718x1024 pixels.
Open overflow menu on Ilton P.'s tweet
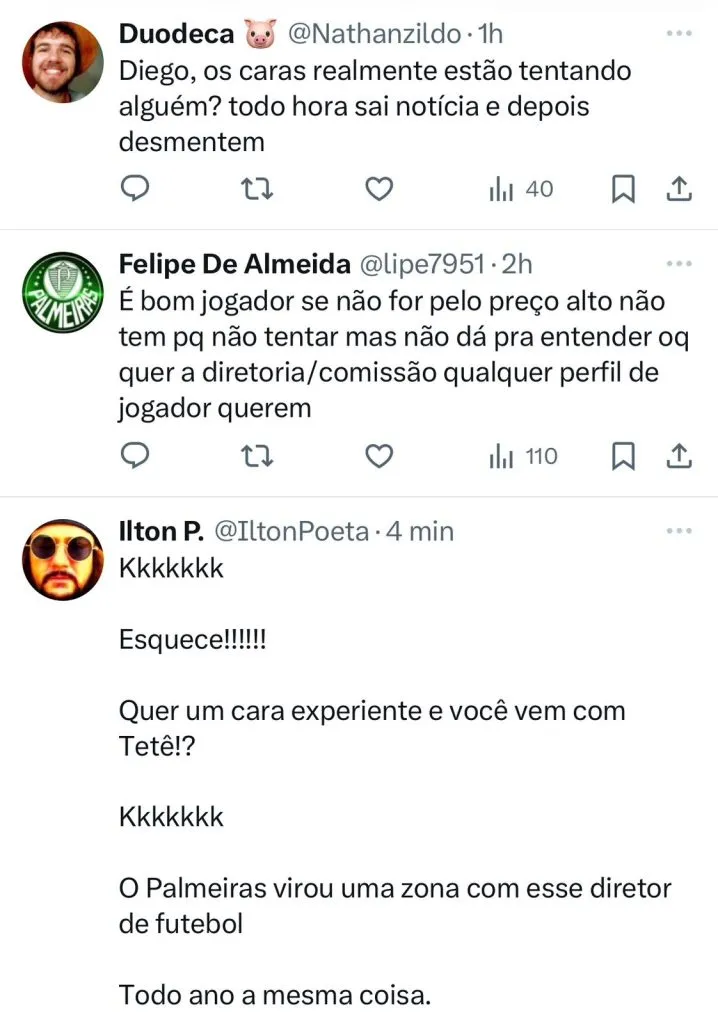coord(679,531)
